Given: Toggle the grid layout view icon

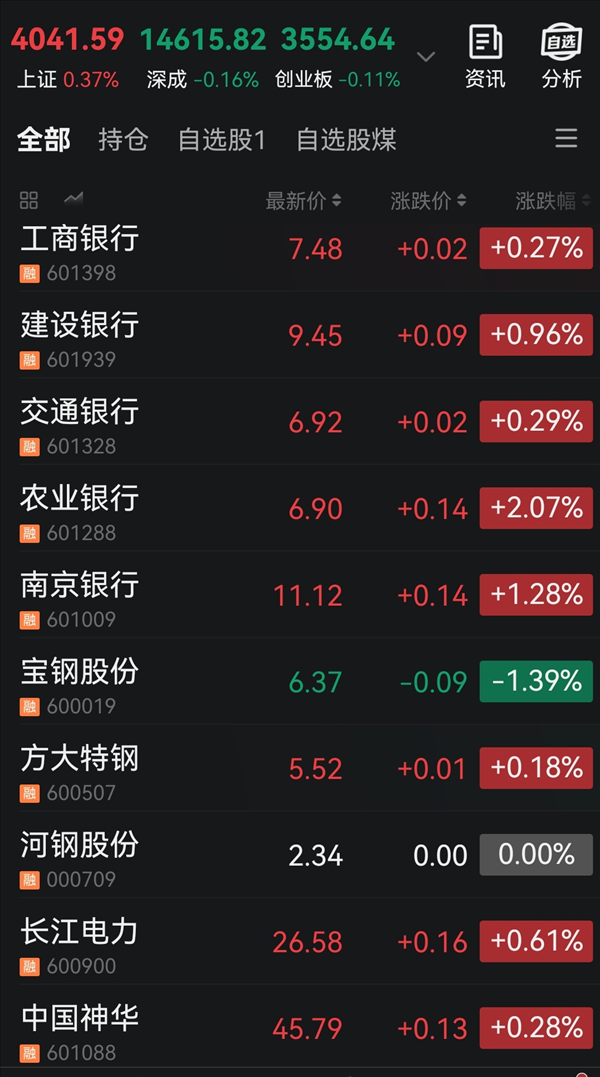Looking at the screenshot, I should pyautogui.click(x=29, y=200).
